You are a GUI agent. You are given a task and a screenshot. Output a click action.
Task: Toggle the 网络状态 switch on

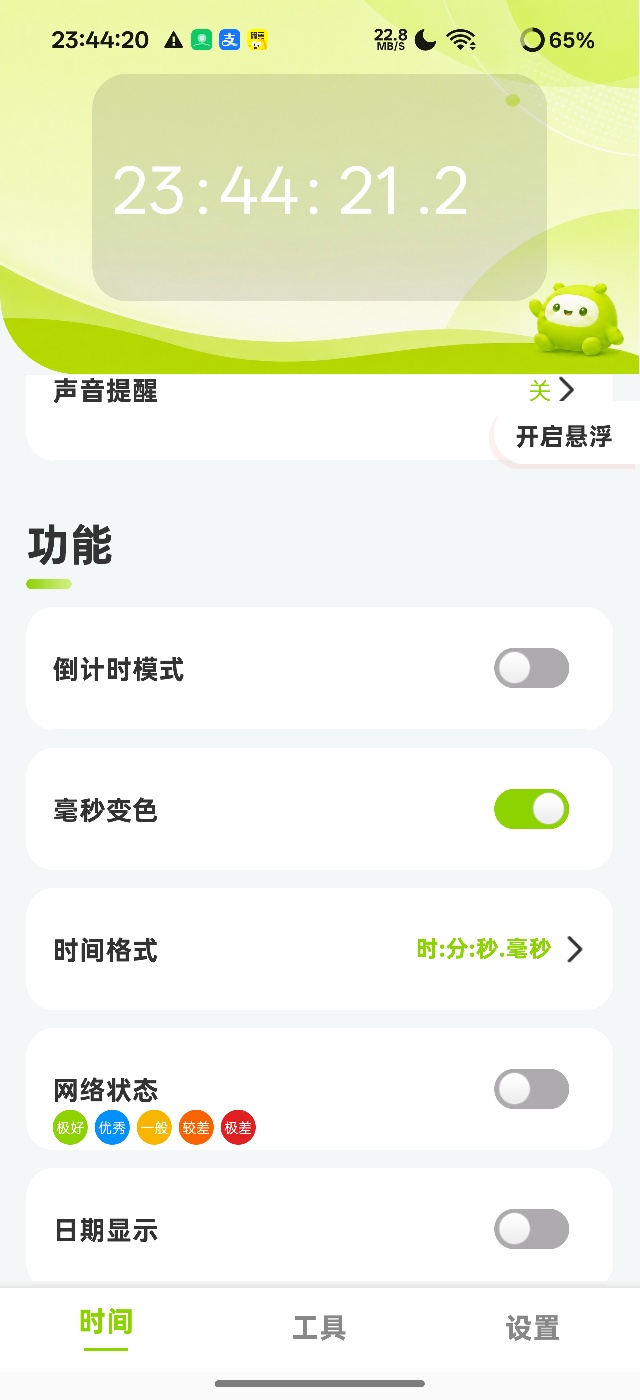[x=531, y=1089]
